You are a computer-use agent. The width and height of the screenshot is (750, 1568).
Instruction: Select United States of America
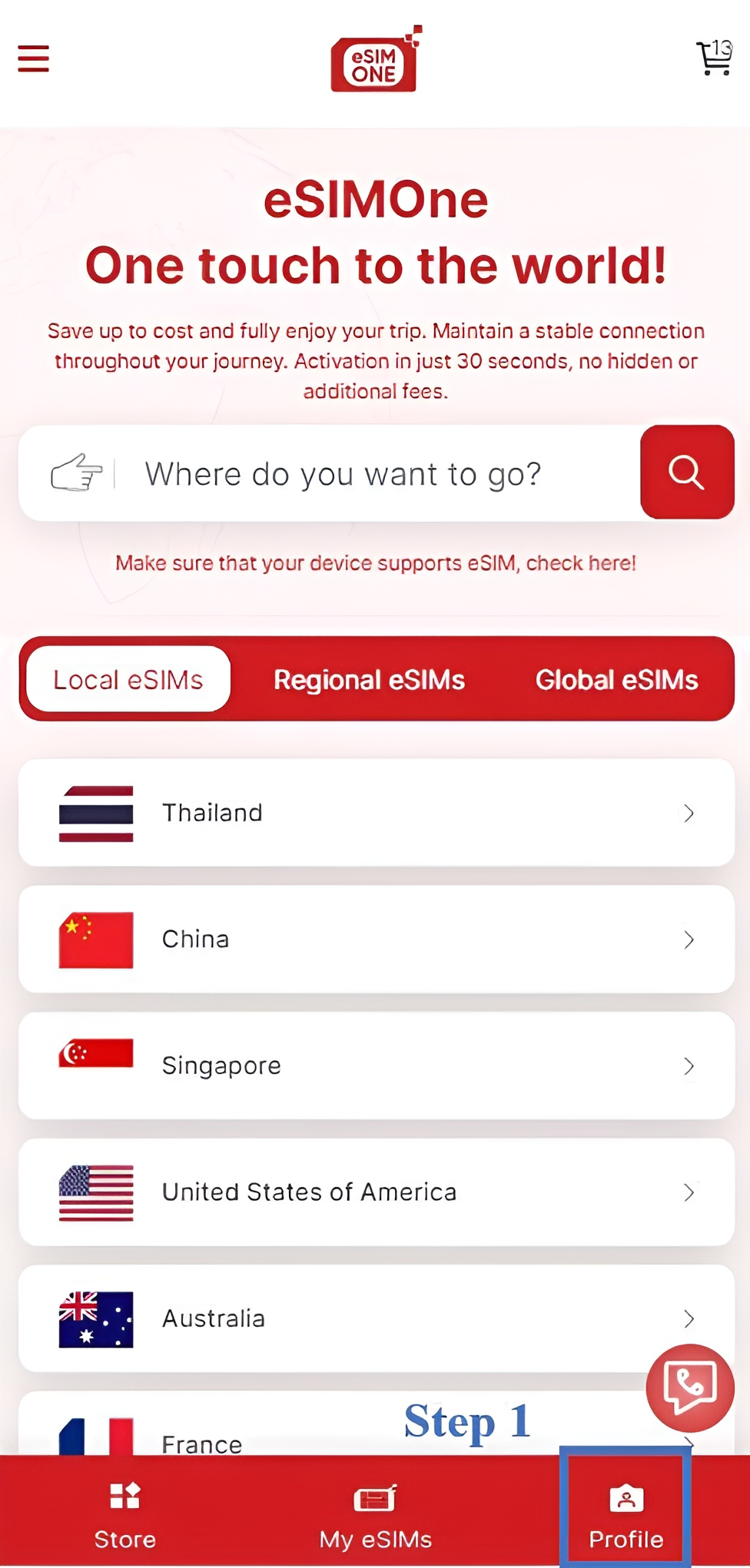point(376,1192)
